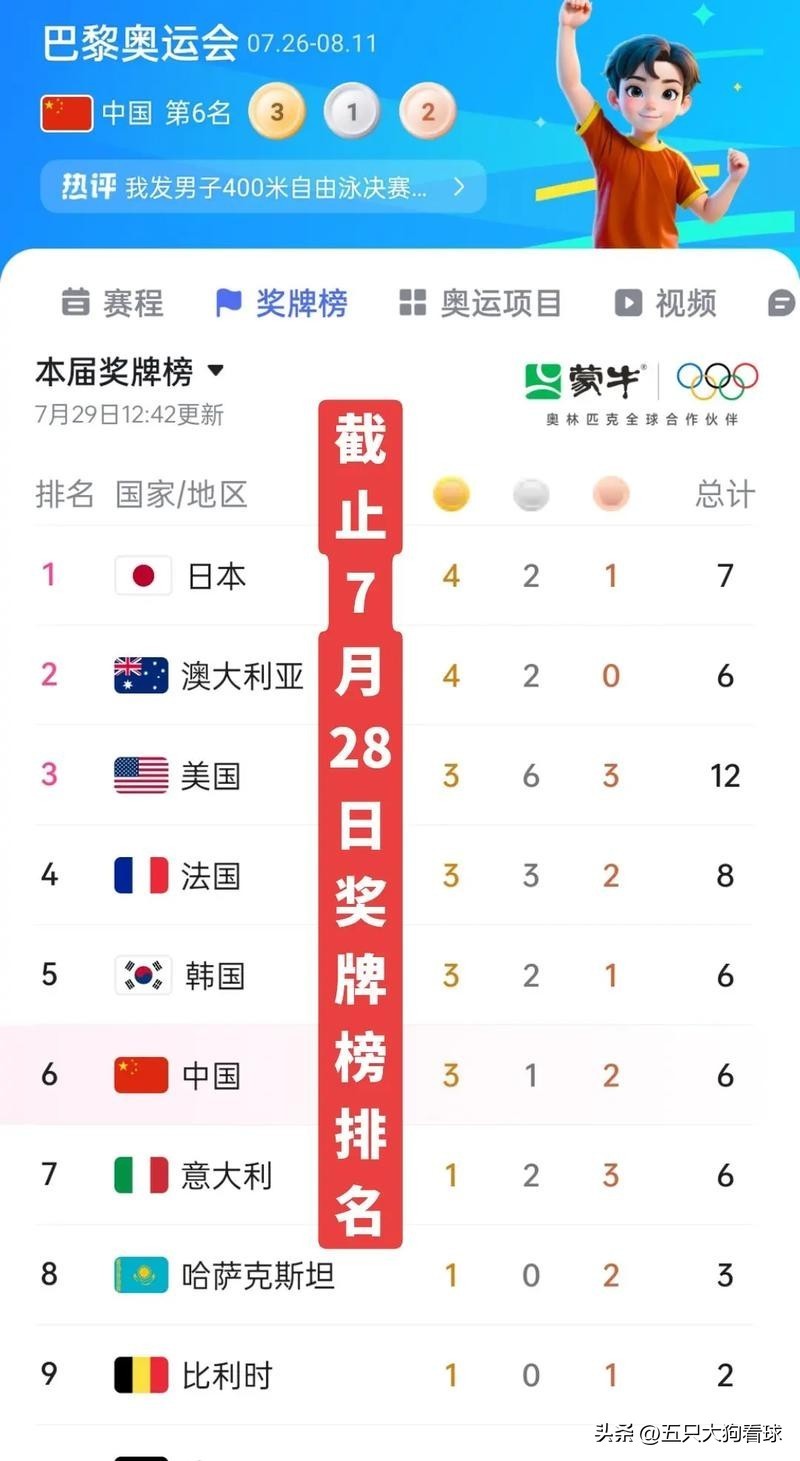Viewport: 800px width, 1461px height.
Task: View the 美国 medal details
Action: (x=395, y=775)
